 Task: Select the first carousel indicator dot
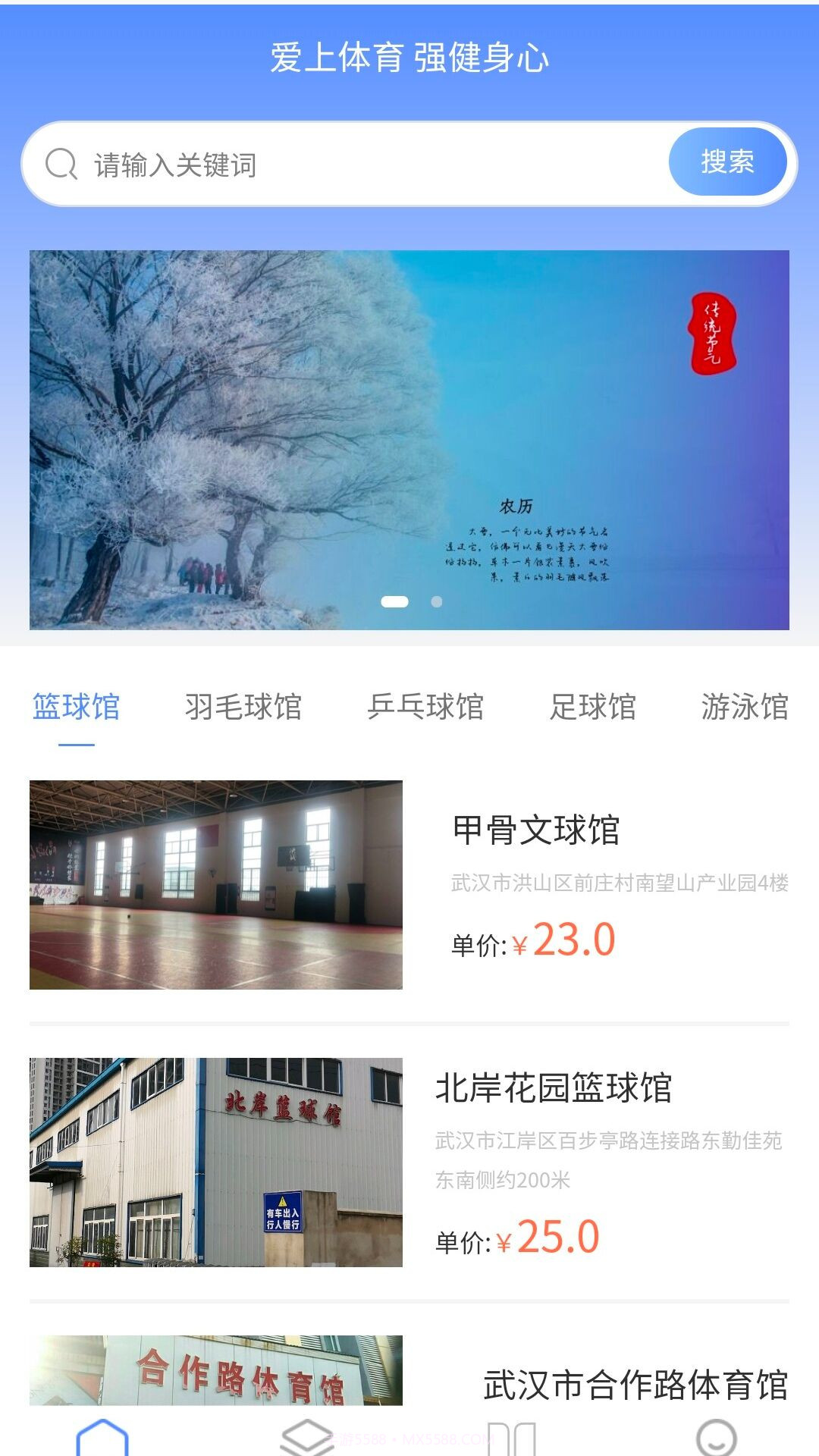tap(395, 600)
